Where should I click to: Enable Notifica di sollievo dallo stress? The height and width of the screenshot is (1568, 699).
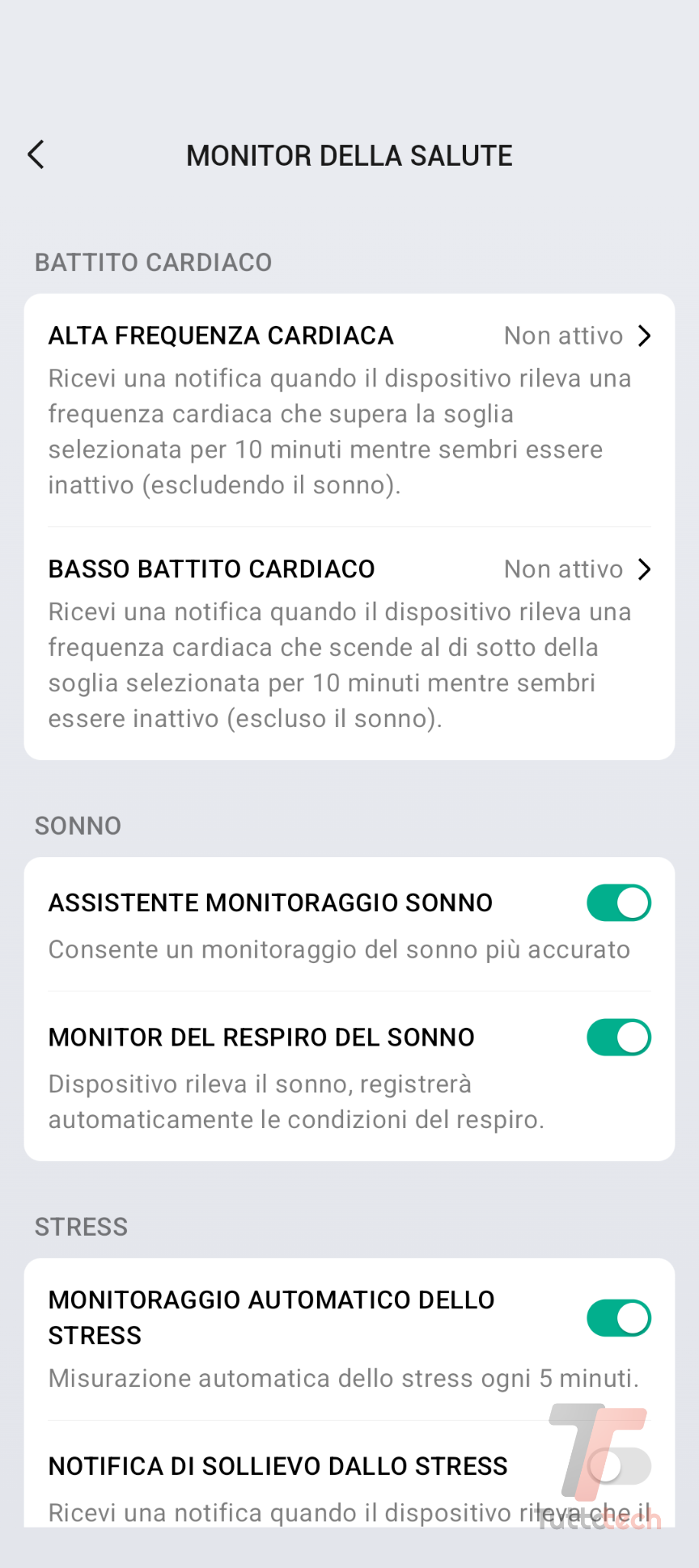618,1465
